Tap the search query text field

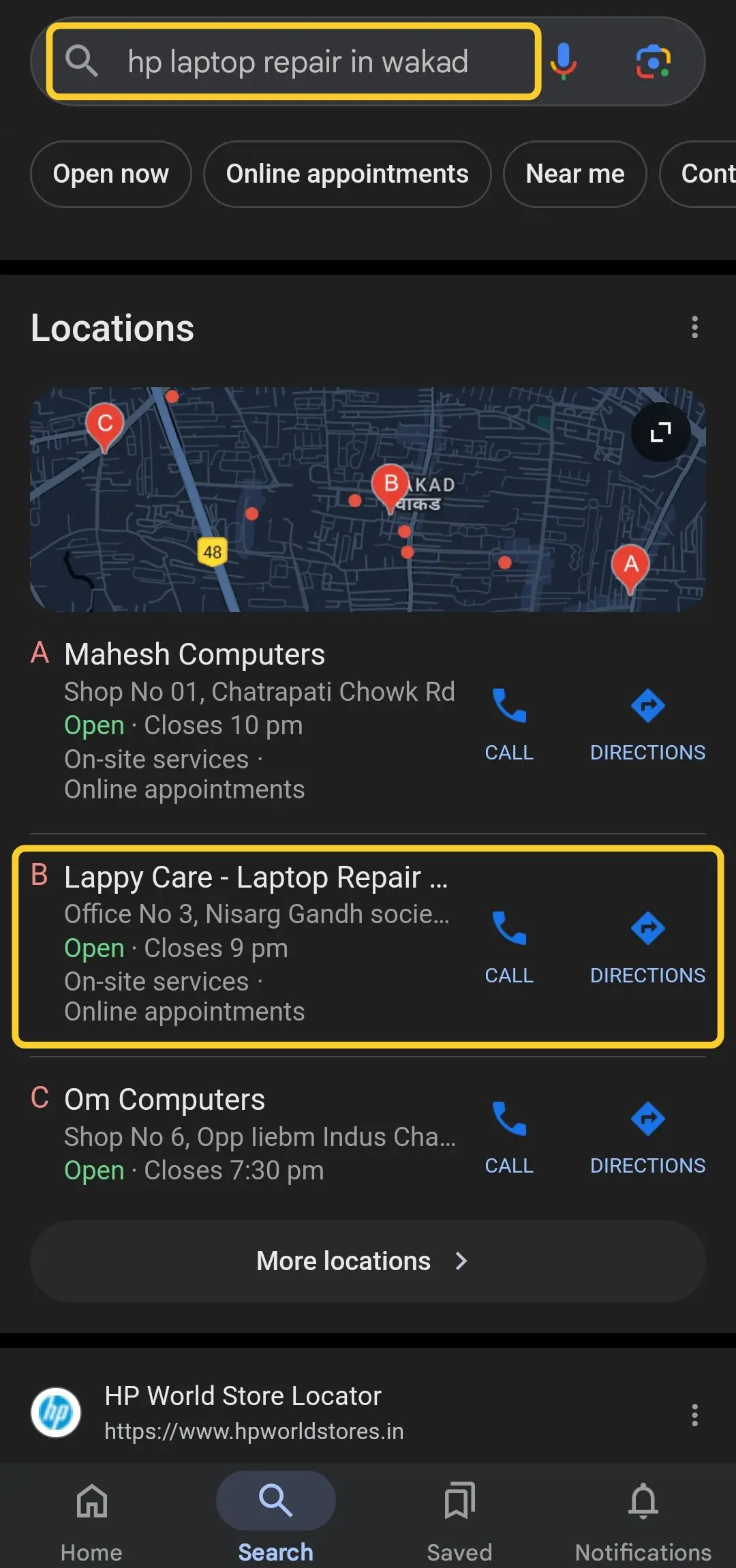pos(298,61)
